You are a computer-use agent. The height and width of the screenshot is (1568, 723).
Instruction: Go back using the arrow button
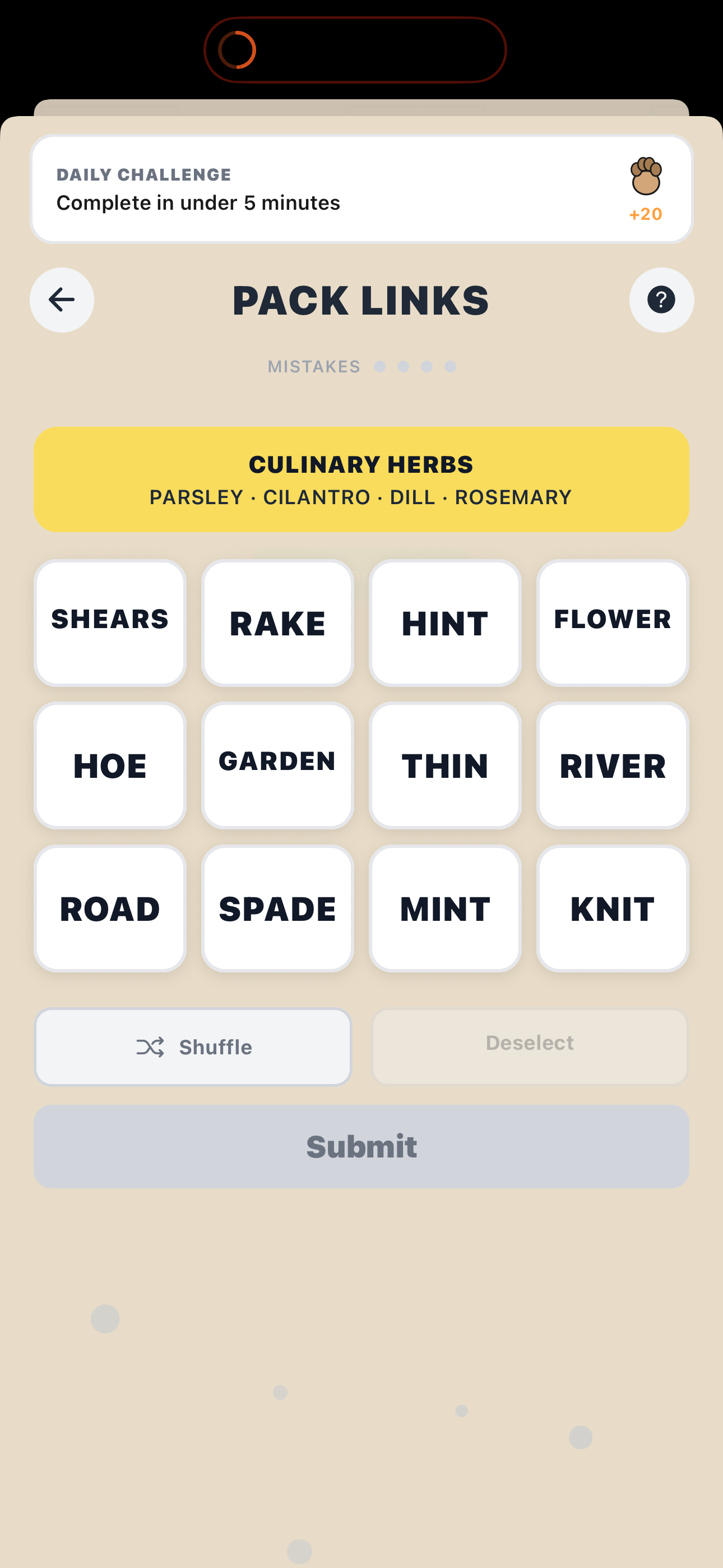pos(62,299)
